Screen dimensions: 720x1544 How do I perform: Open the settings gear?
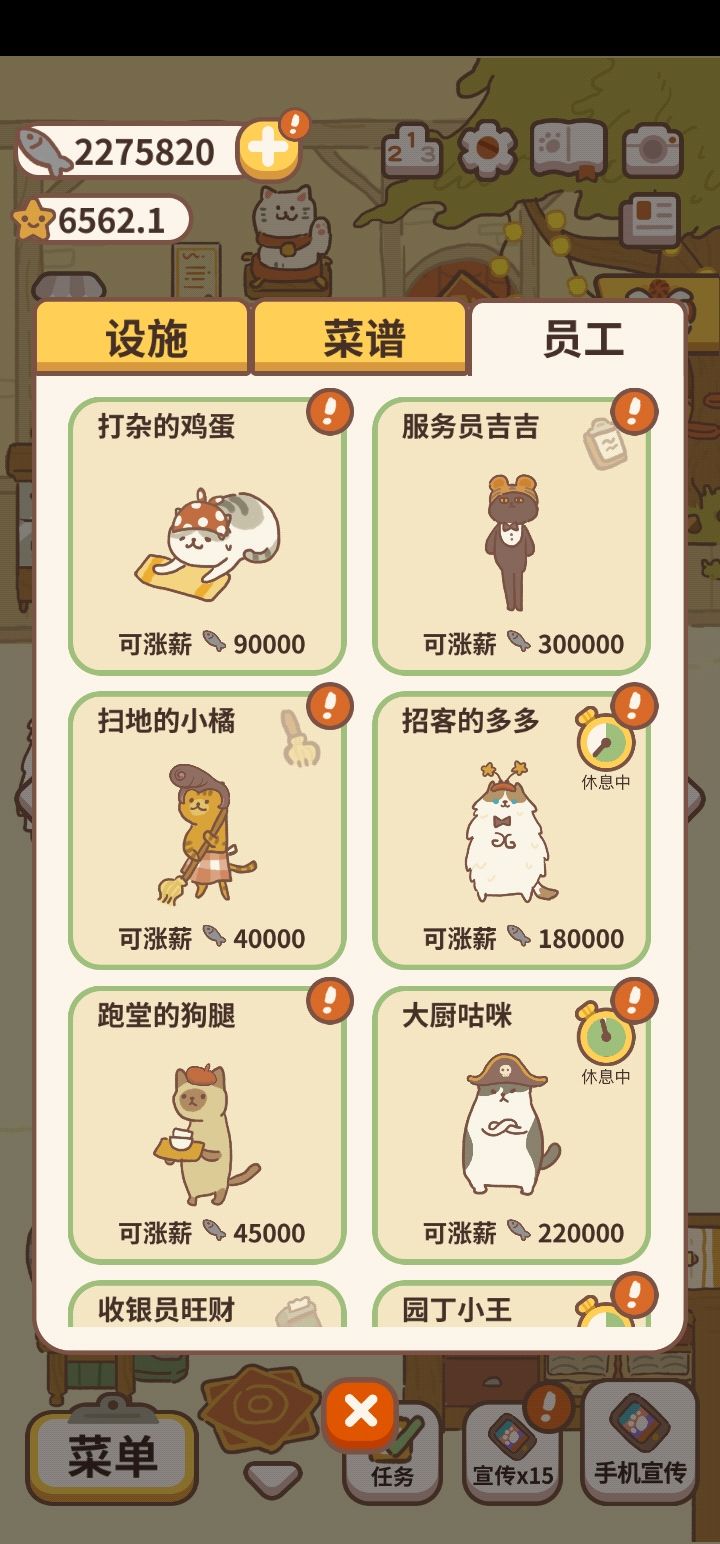[487, 150]
